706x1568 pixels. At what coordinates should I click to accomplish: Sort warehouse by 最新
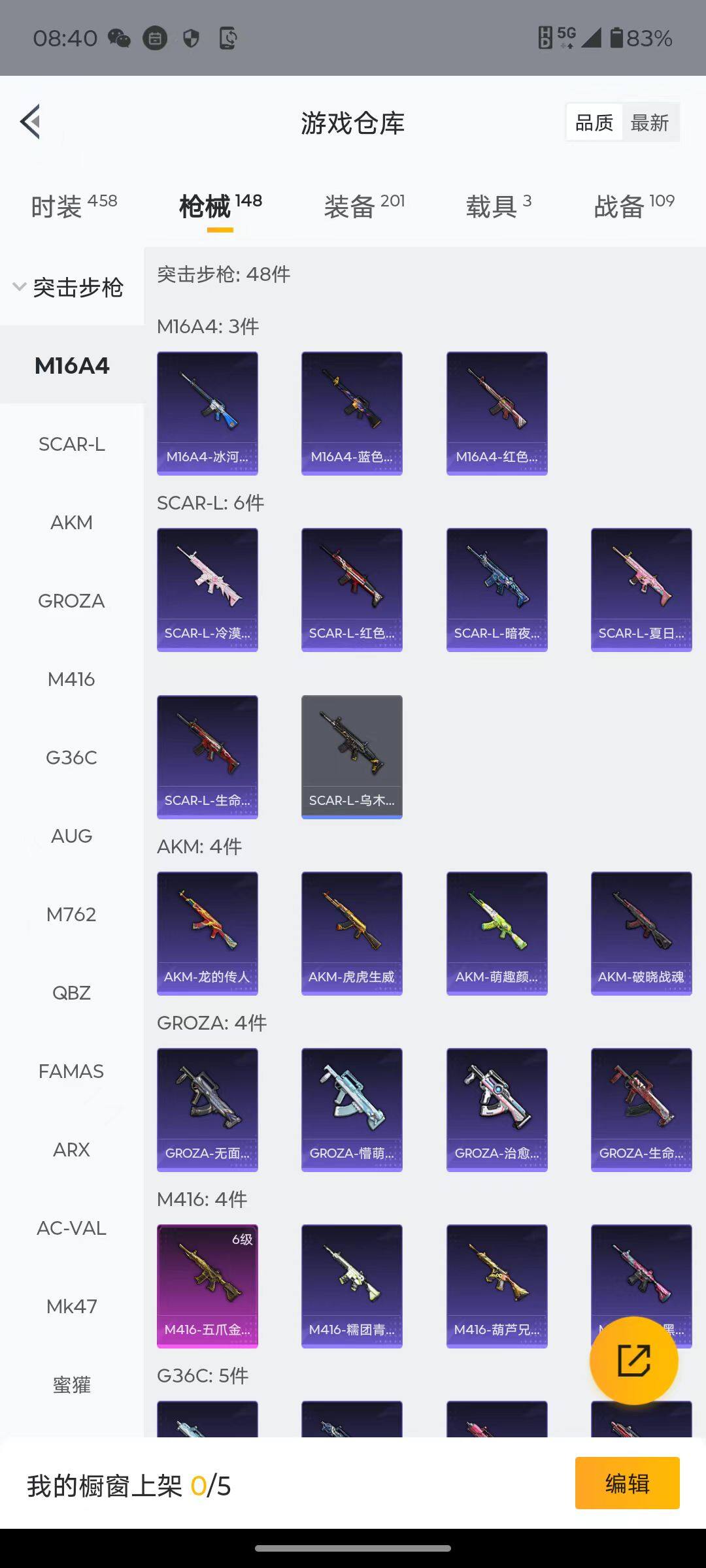[649, 122]
